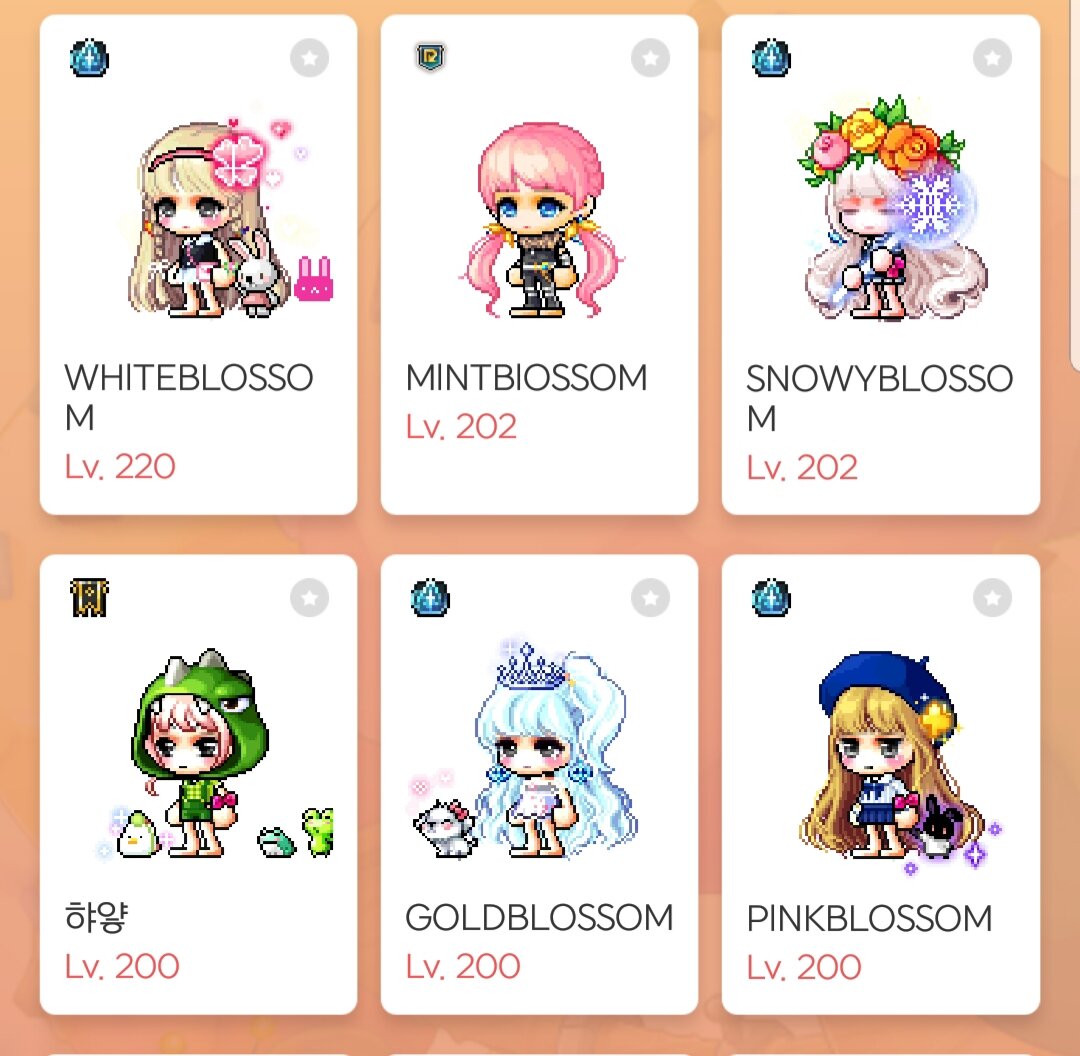Open the WHITEBLOSSOM character card
The image size is (1080, 1056).
pos(198,265)
